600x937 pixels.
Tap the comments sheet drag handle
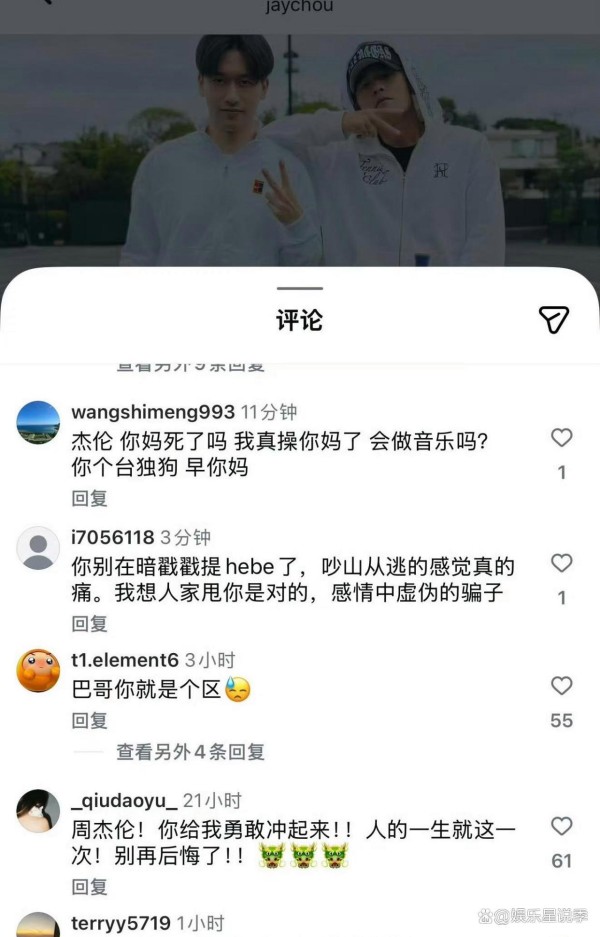coord(299,289)
